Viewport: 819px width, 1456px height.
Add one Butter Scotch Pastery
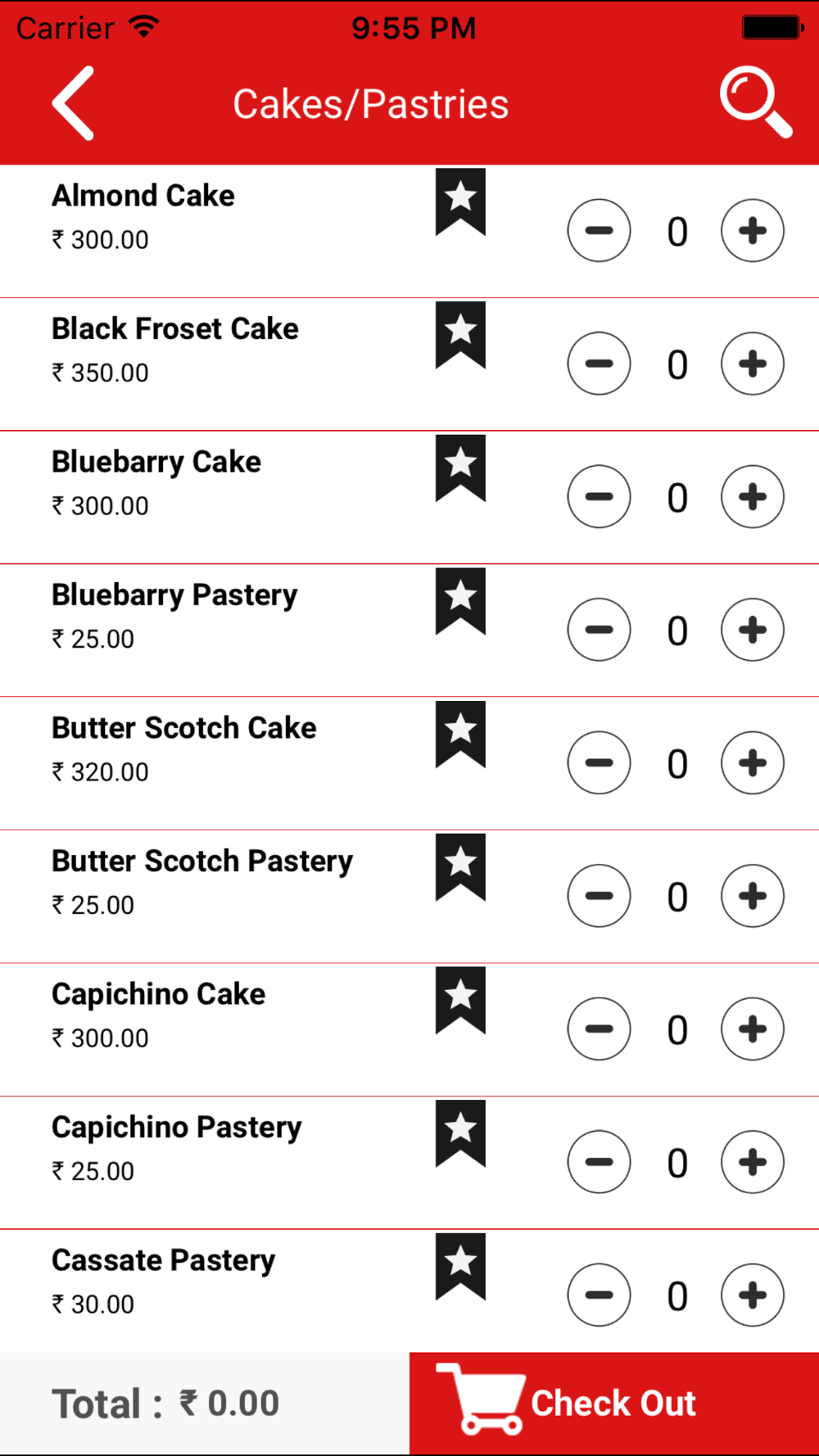point(753,896)
